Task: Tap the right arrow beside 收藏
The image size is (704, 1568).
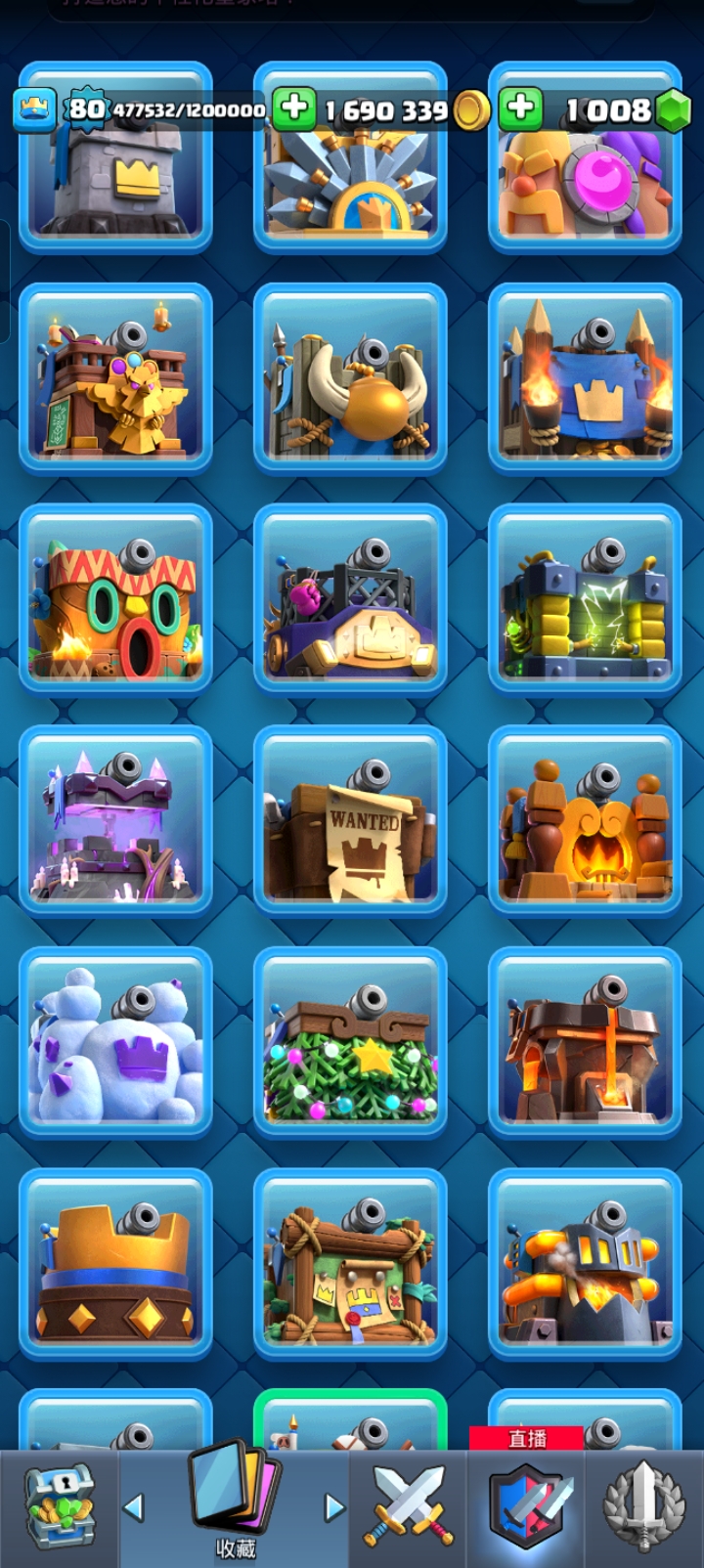Action: tap(334, 1507)
